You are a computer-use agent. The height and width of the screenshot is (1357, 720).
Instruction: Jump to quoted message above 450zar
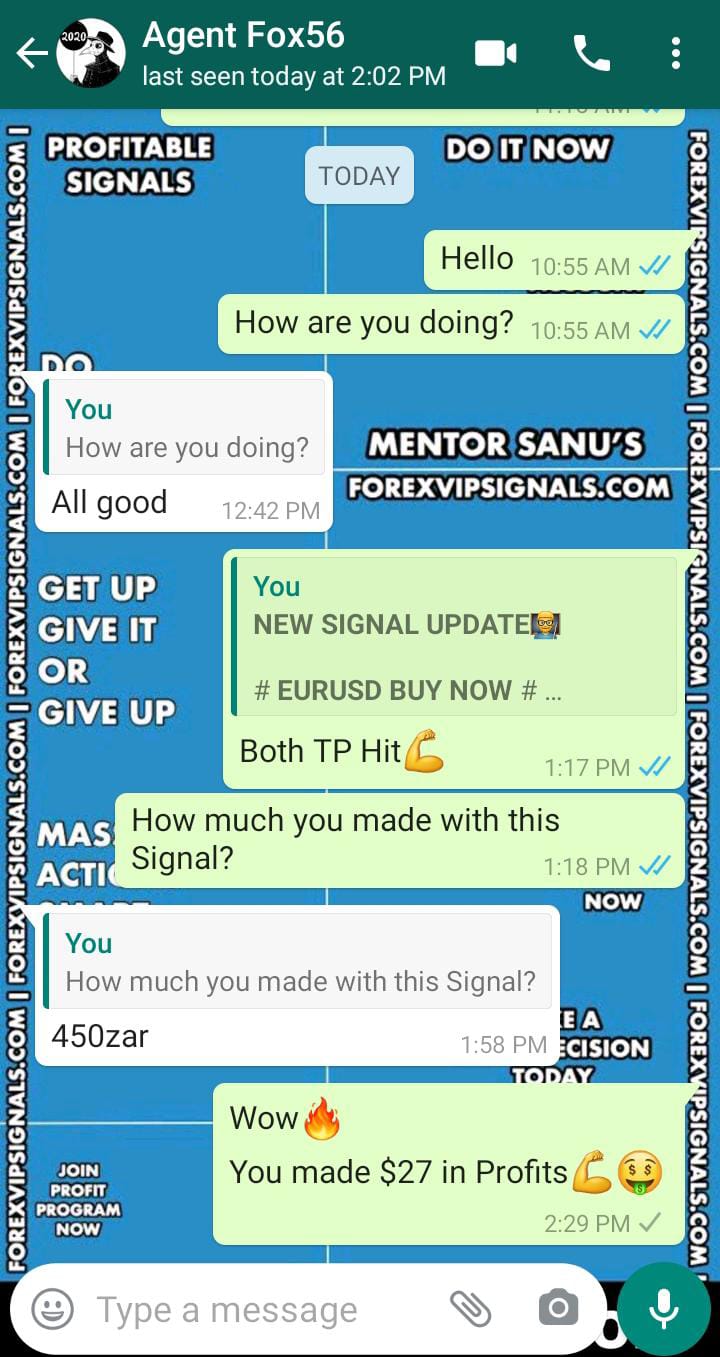[x=298, y=961]
